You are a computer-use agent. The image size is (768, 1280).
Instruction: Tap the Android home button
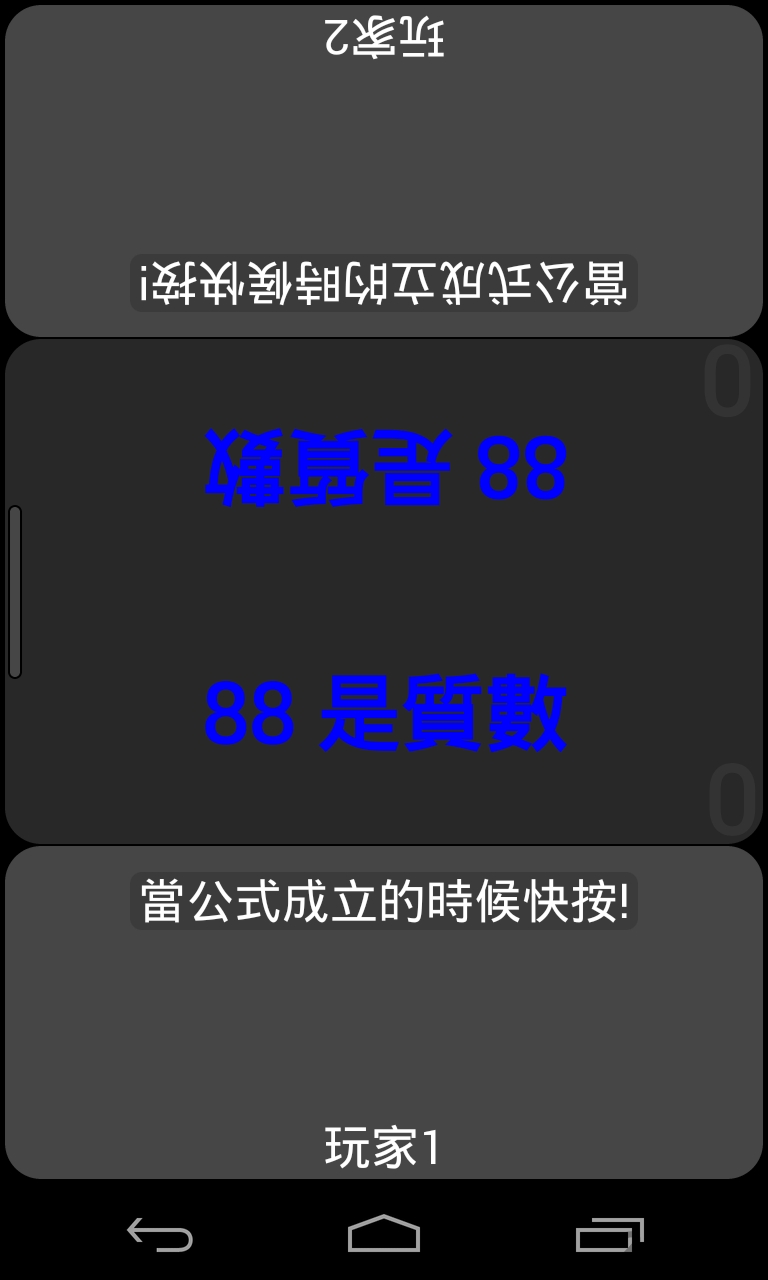[x=384, y=1237]
